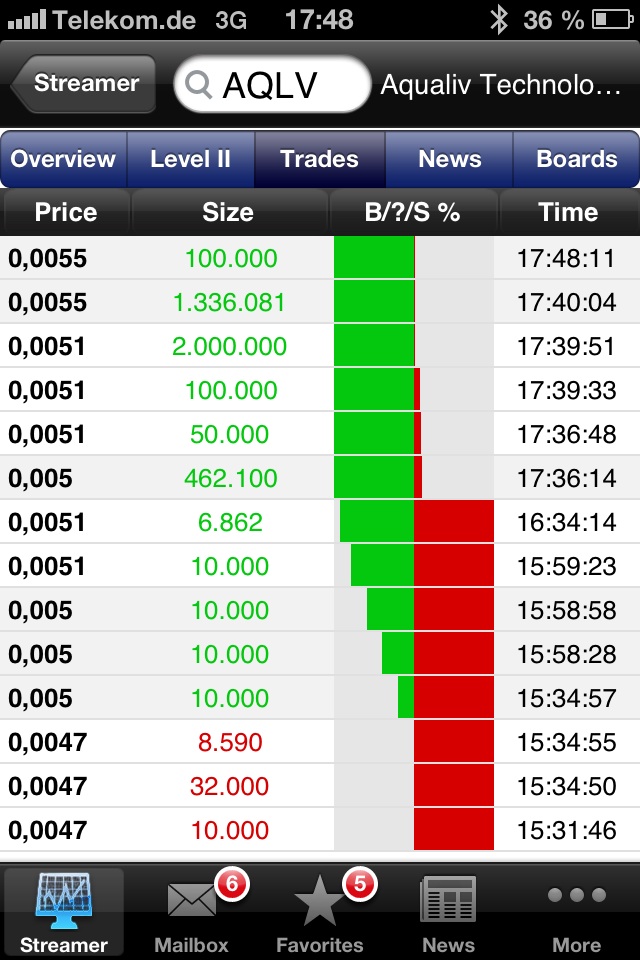This screenshot has width=640, height=960.
Task: Show More options
Action: (576, 912)
